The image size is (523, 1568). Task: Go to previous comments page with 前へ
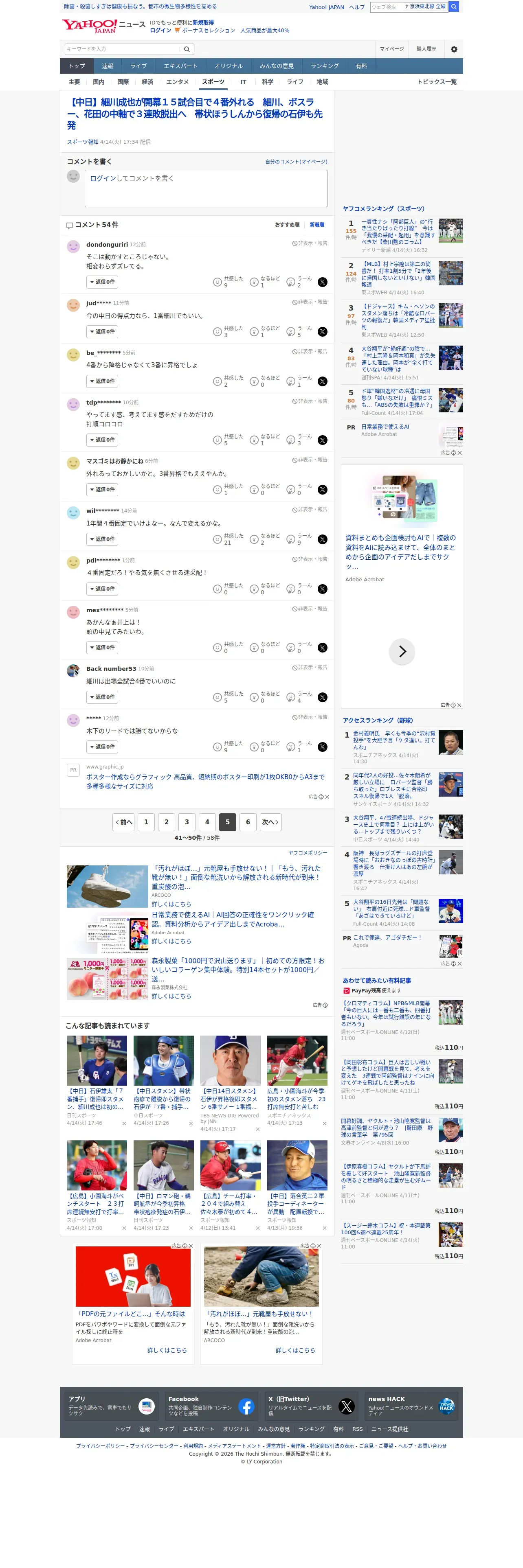click(123, 822)
